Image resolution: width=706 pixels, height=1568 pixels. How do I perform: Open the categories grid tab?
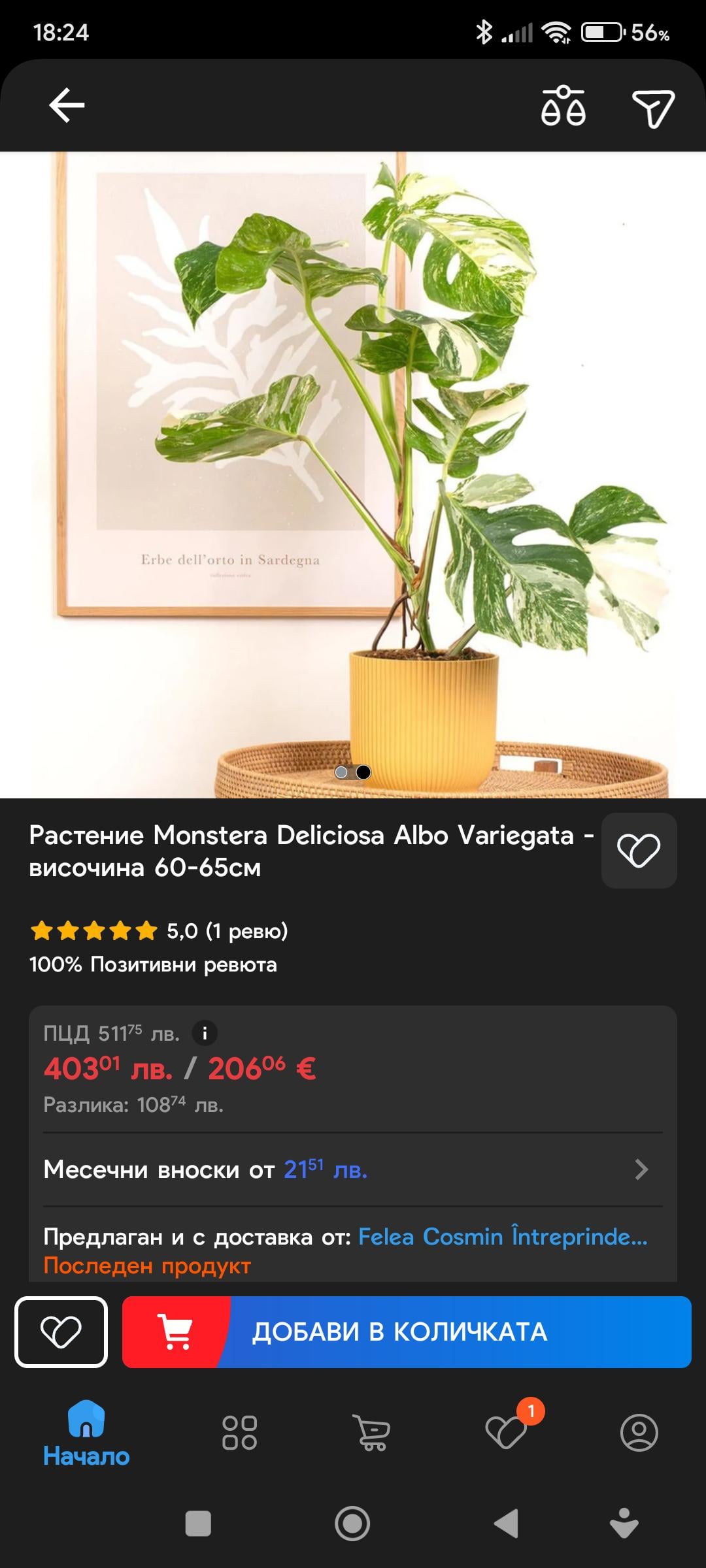tap(239, 1433)
